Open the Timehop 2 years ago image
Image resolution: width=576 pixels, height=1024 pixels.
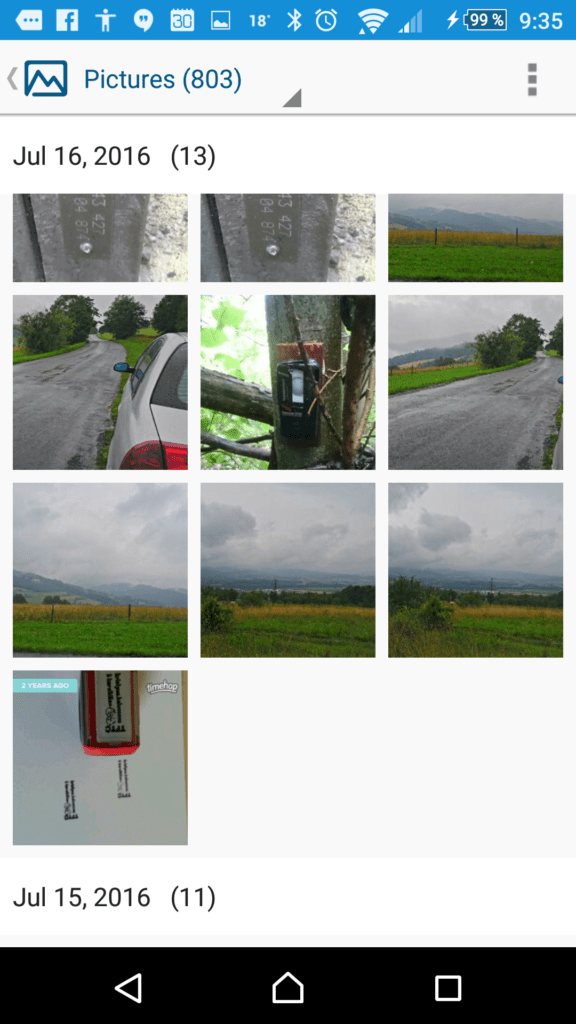(x=100, y=758)
